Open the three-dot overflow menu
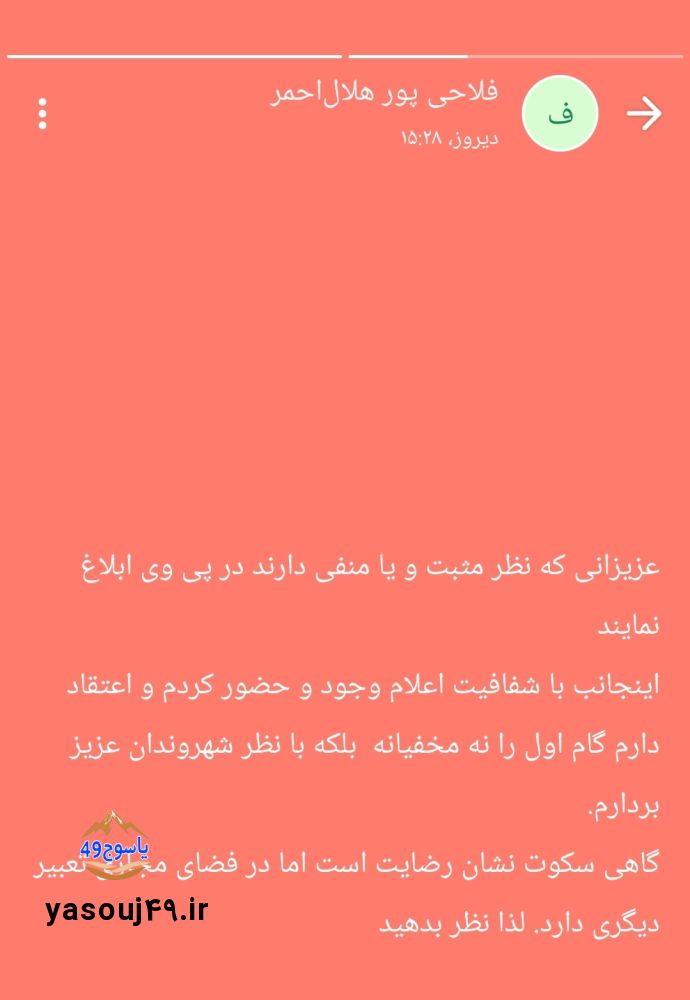The height and width of the screenshot is (1000, 690). [x=42, y=114]
